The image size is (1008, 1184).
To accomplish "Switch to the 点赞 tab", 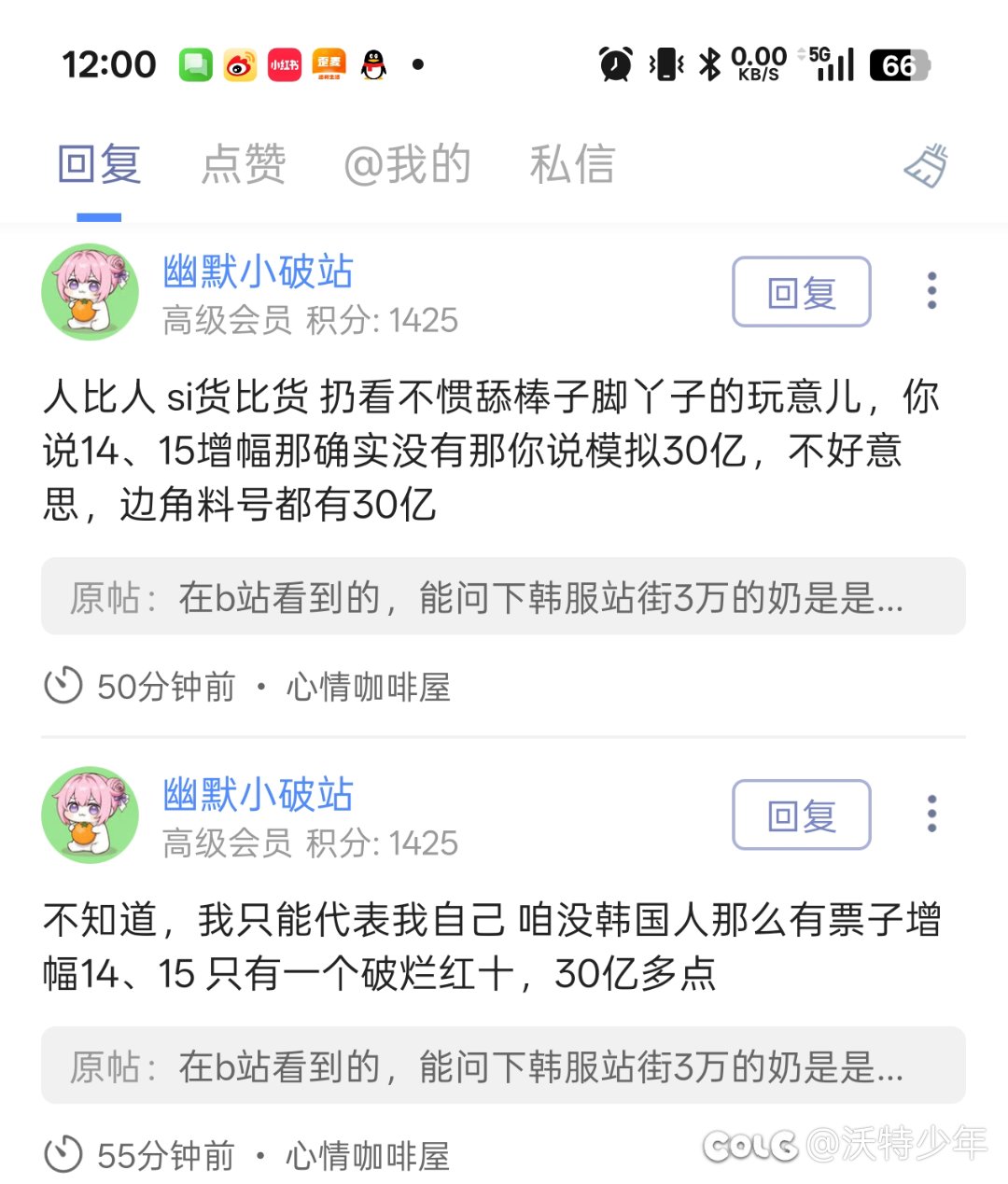I will (244, 165).
